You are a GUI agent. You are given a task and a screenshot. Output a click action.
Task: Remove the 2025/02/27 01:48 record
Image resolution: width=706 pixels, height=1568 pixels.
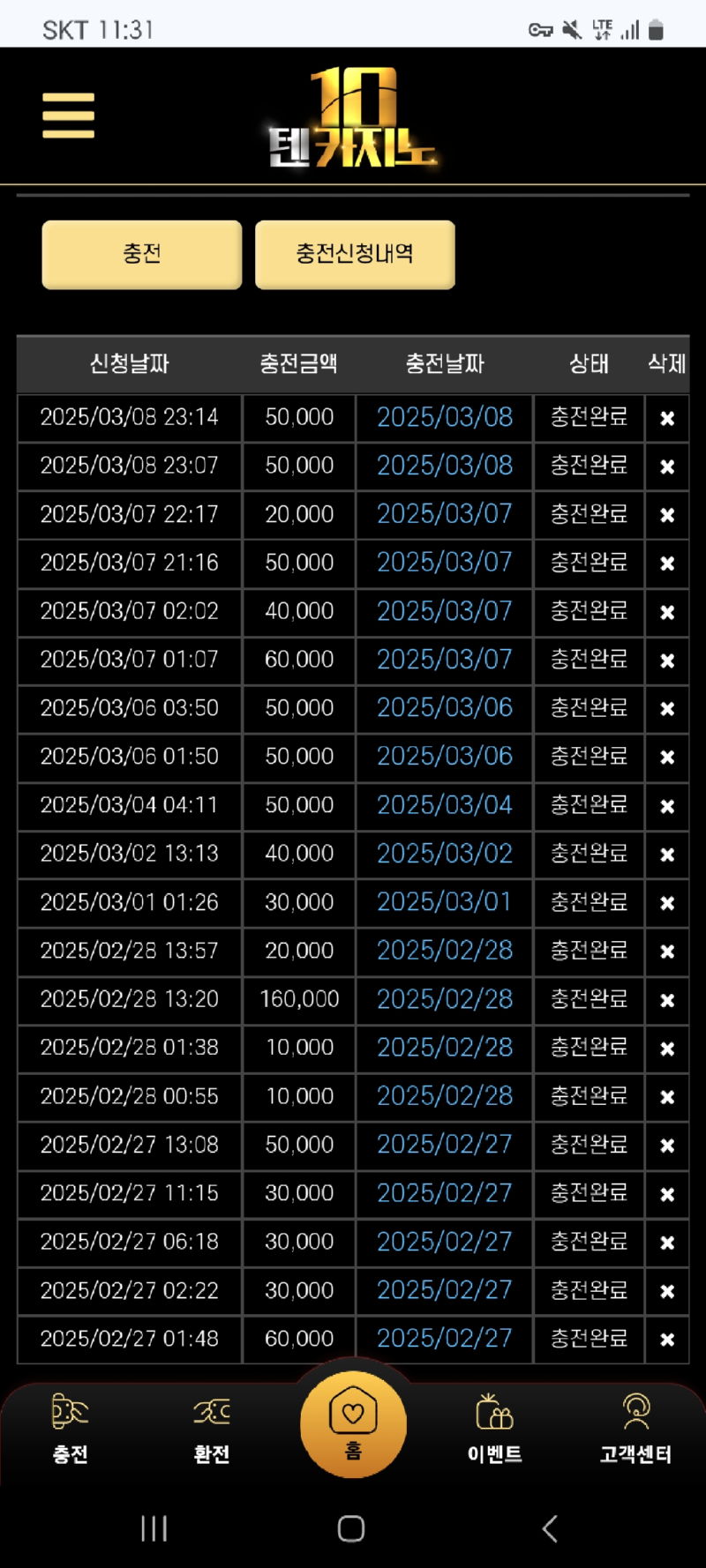pos(667,1340)
